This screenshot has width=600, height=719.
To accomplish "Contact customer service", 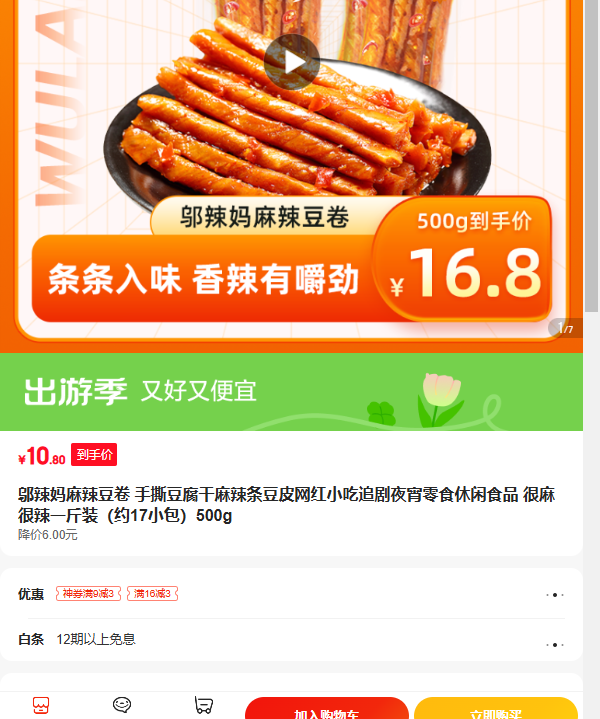I will [122, 705].
